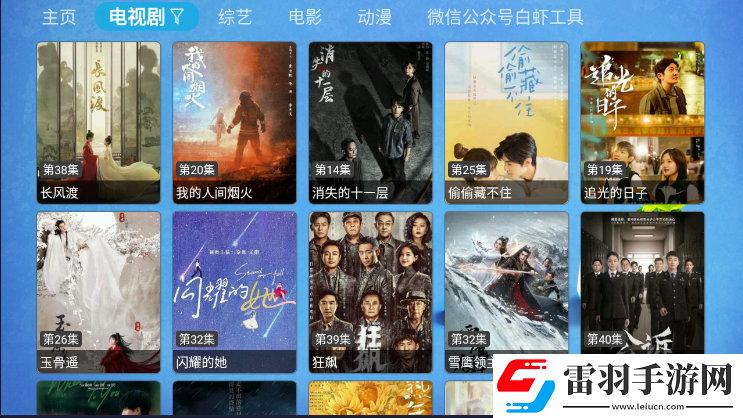Image resolution: width=743 pixels, height=418 pixels.
Task: Open the 偷偷藏不住 series card
Action: click(x=506, y=122)
